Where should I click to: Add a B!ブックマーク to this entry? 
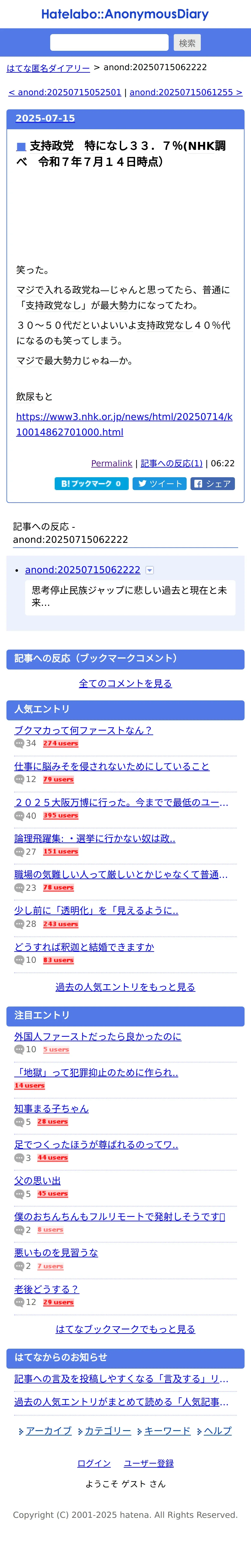click(x=91, y=483)
